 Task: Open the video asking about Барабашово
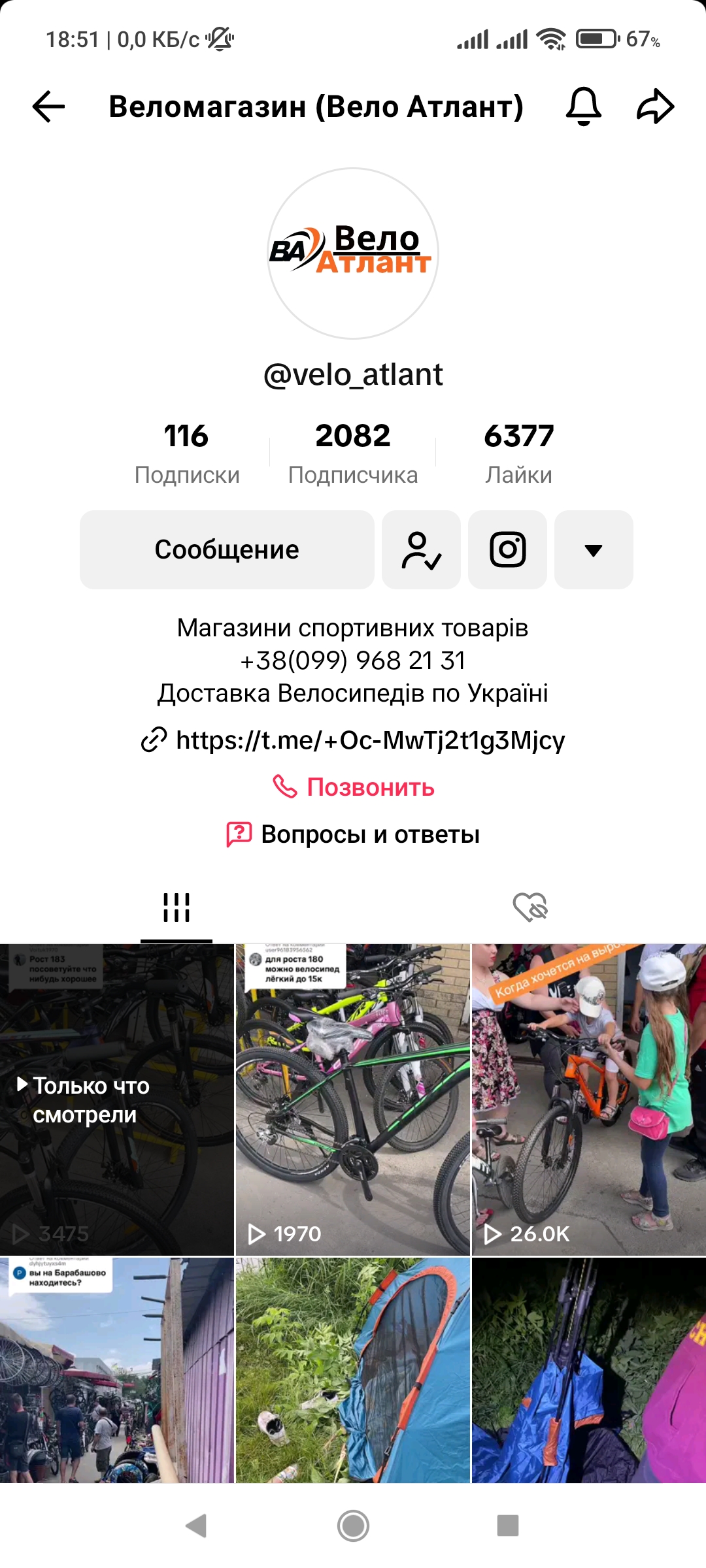(x=117, y=1369)
